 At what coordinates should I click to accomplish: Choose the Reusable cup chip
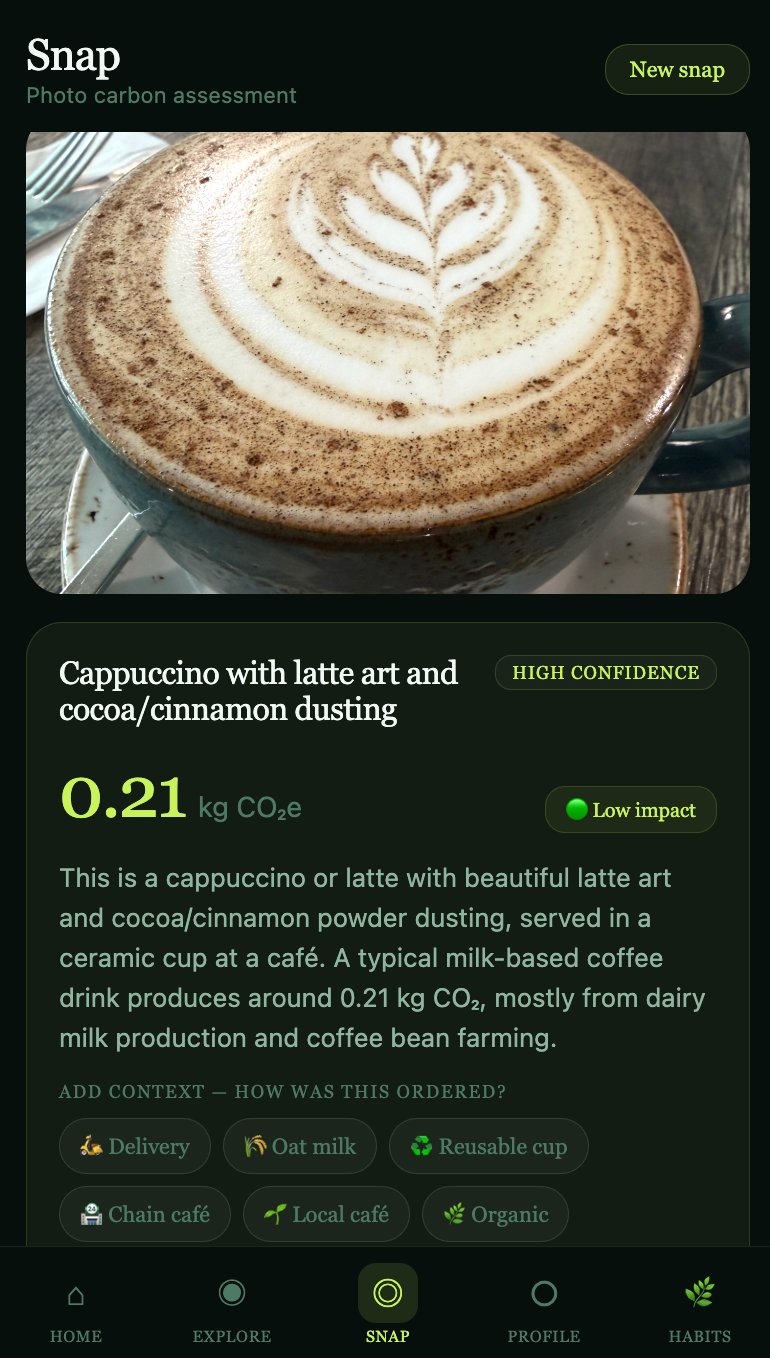pos(488,1146)
